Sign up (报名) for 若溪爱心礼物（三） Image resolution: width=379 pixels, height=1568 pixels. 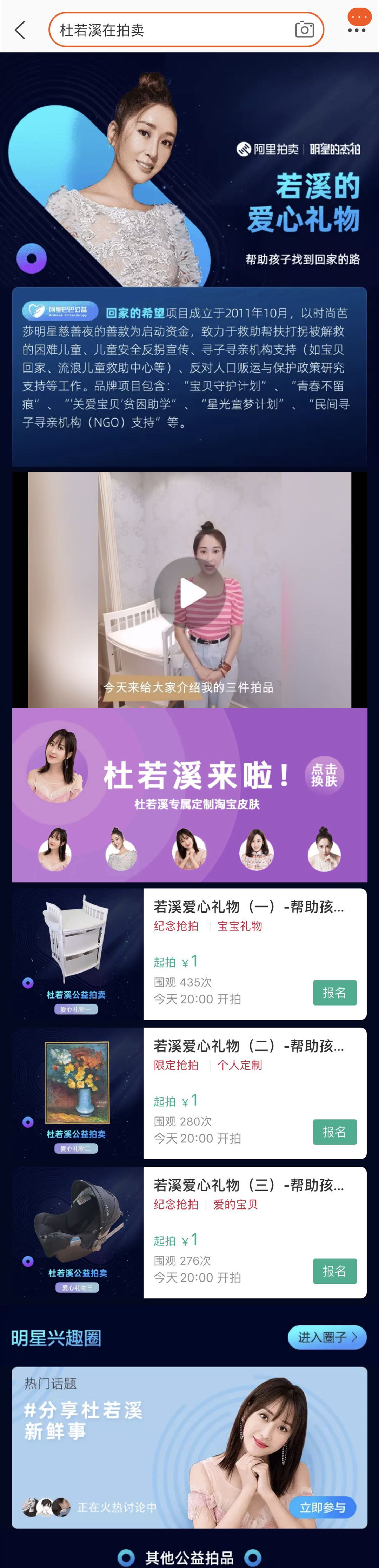pos(334,1271)
